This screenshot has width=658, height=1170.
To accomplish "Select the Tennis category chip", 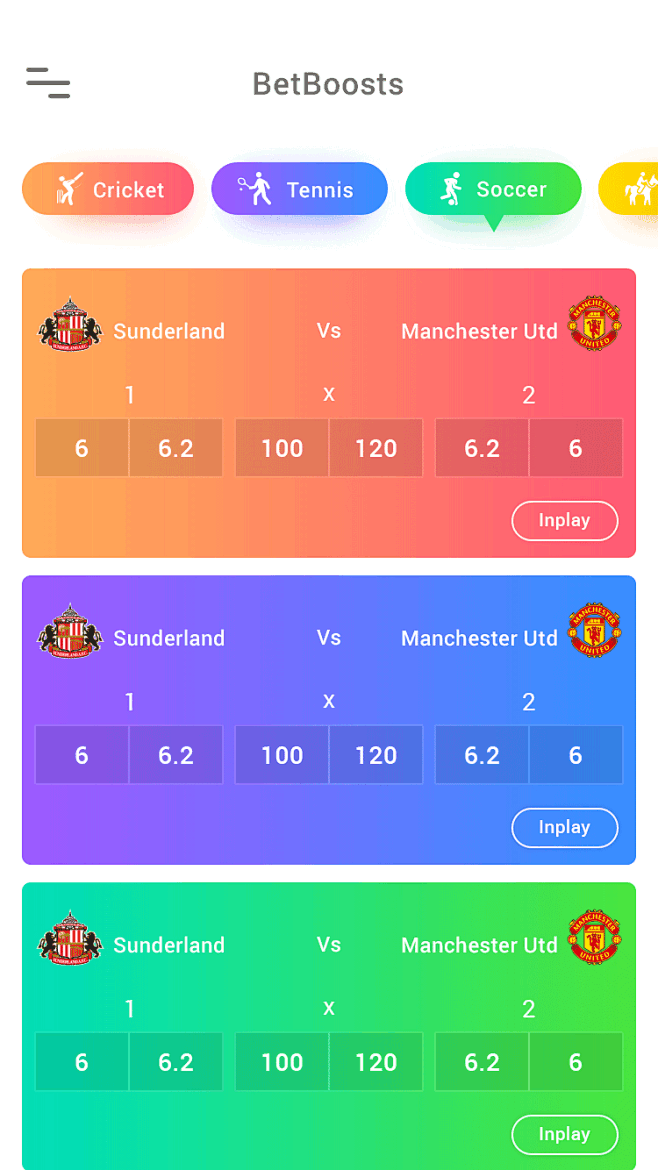I will 300,189.
